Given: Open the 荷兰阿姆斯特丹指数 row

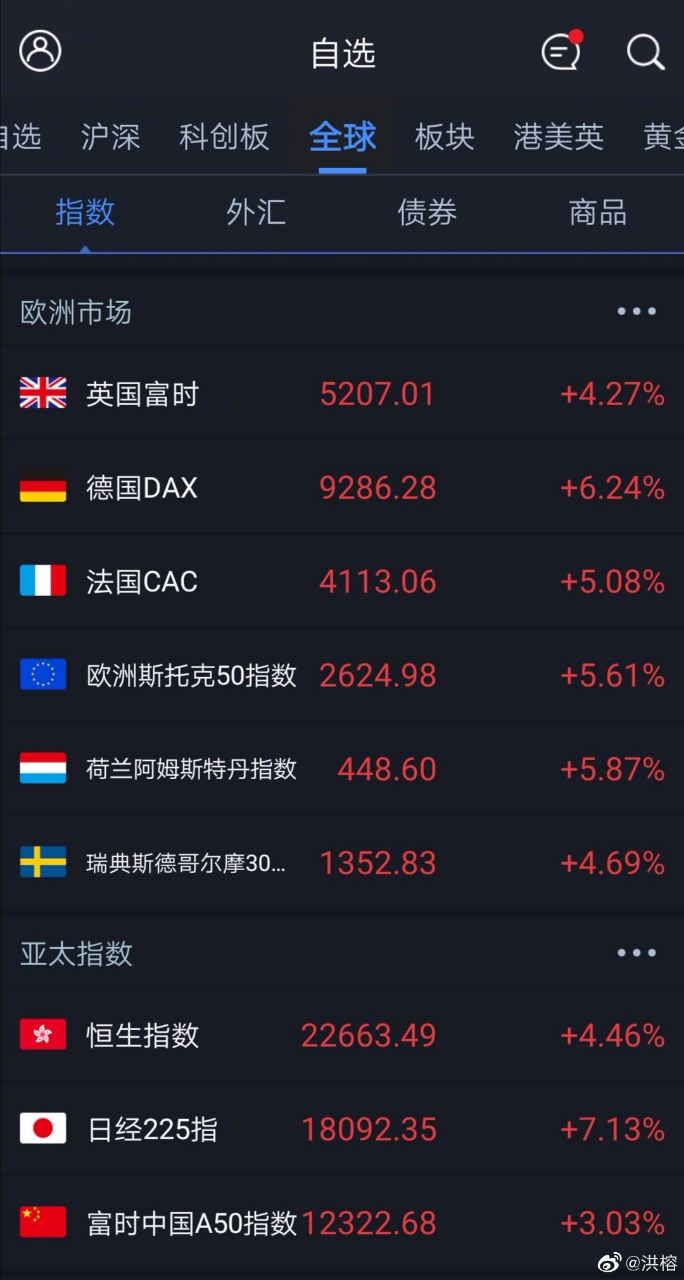Looking at the screenshot, I should click(342, 769).
